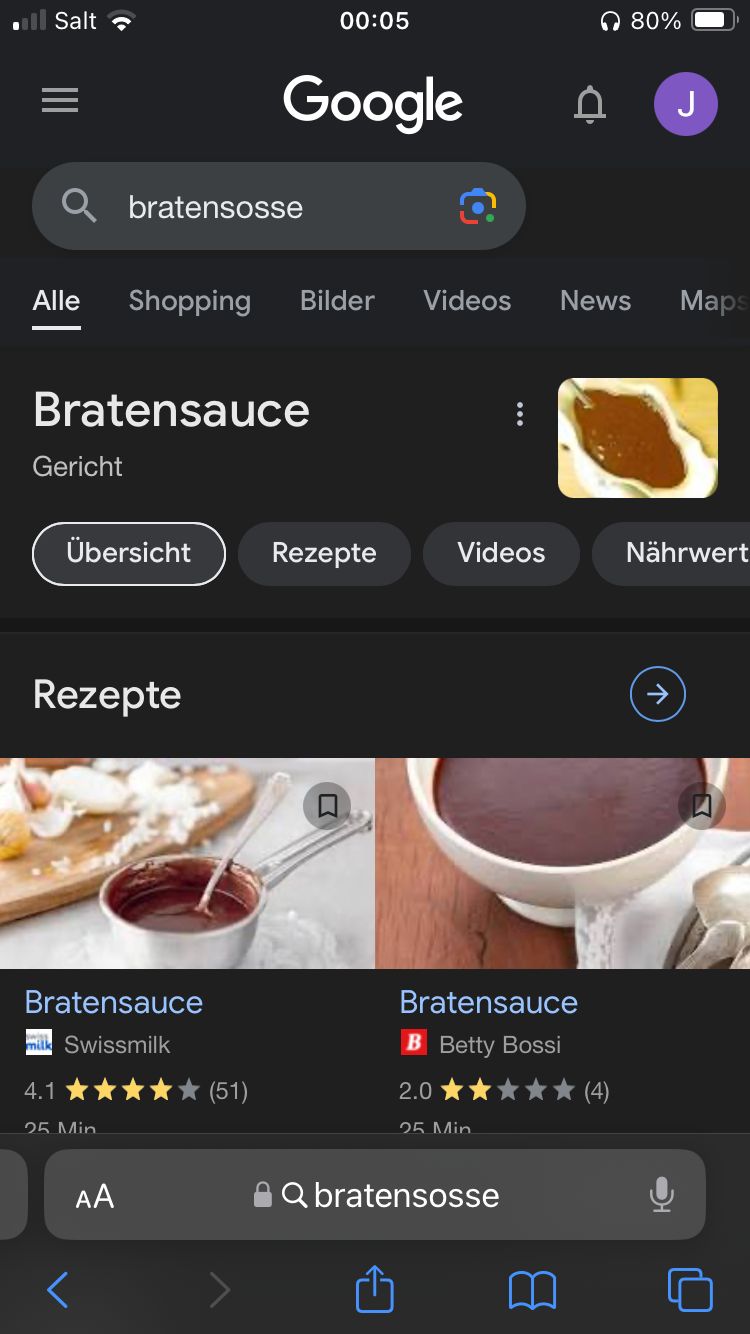750x1334 pixels.
Task: Open the Betty Bossi Bratensauce recipe
Action: [x=488, y=1002]
